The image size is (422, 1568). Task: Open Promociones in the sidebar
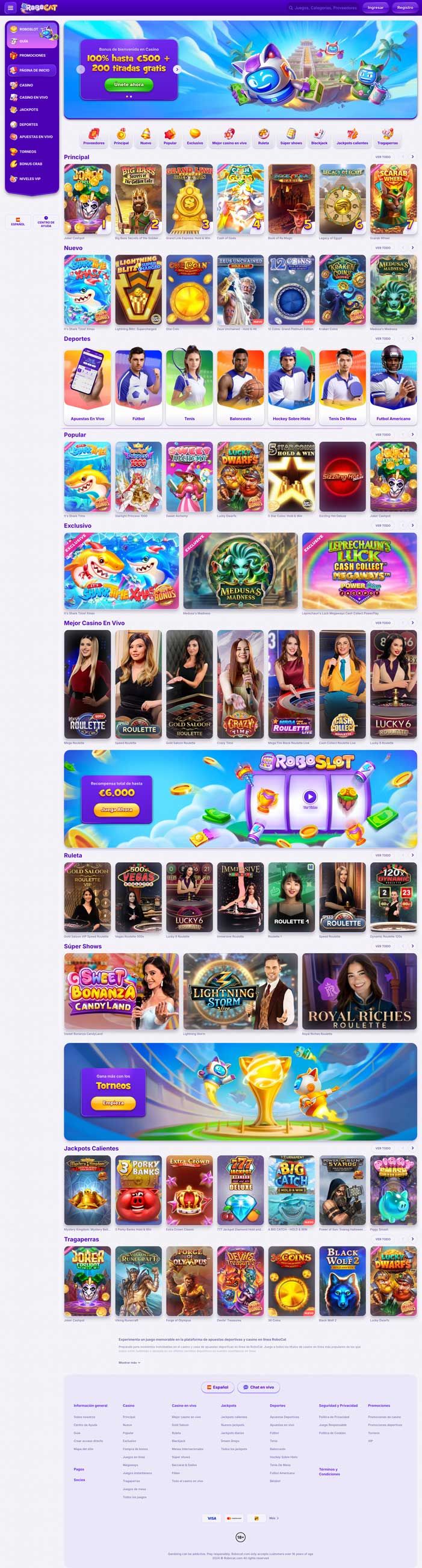tap(32, 55)
